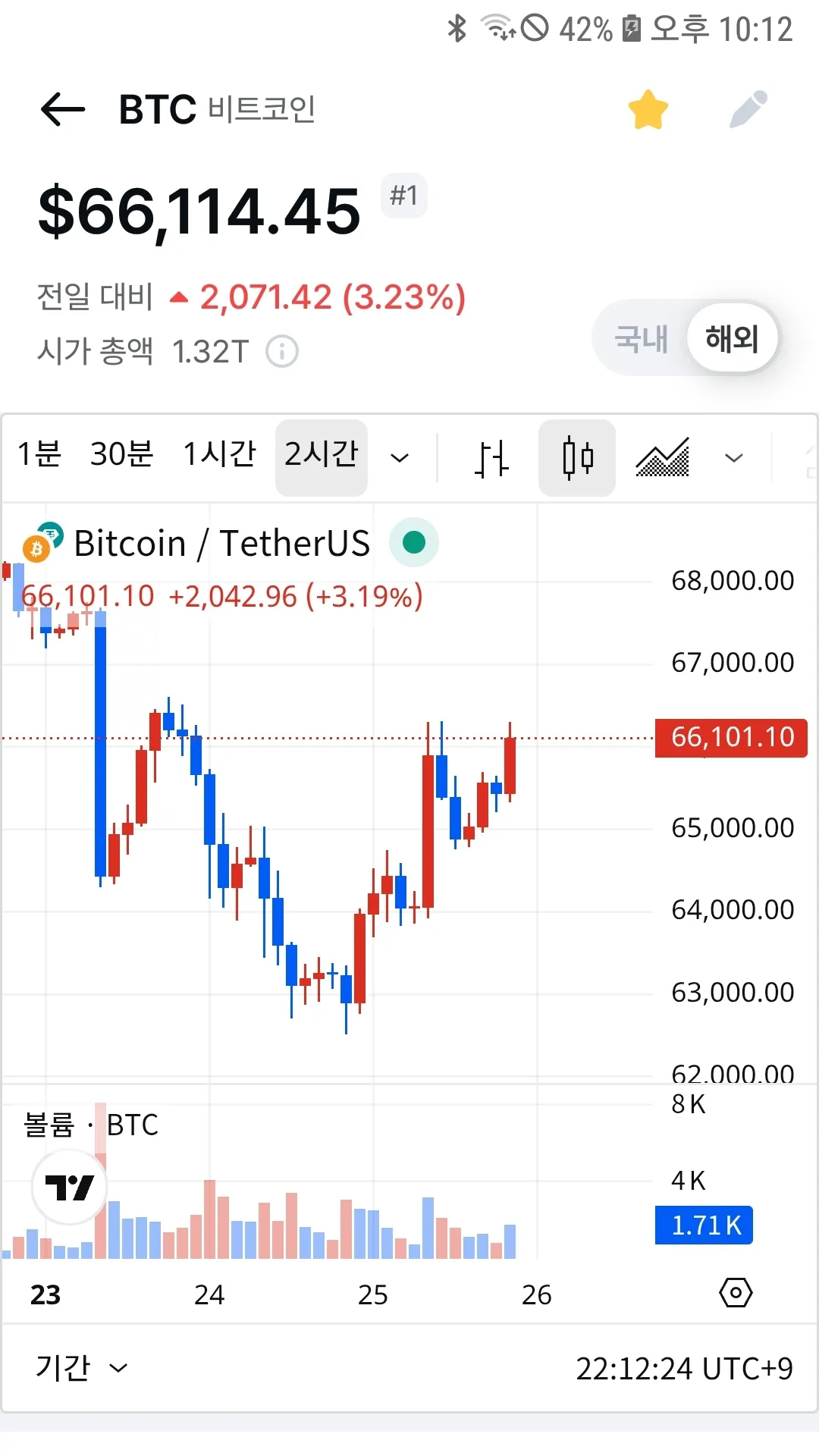Screen dimensions: 819x1456
Task: Go back using the arrow icon
Action: (x=63, y=109)
